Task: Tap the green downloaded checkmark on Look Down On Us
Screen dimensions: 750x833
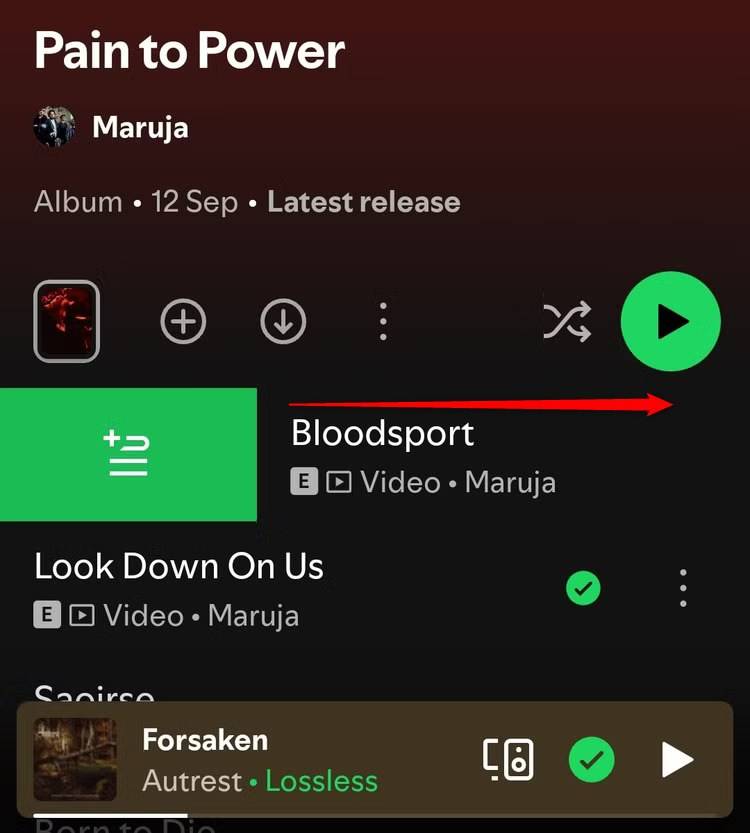Action: tap(583, 589)
